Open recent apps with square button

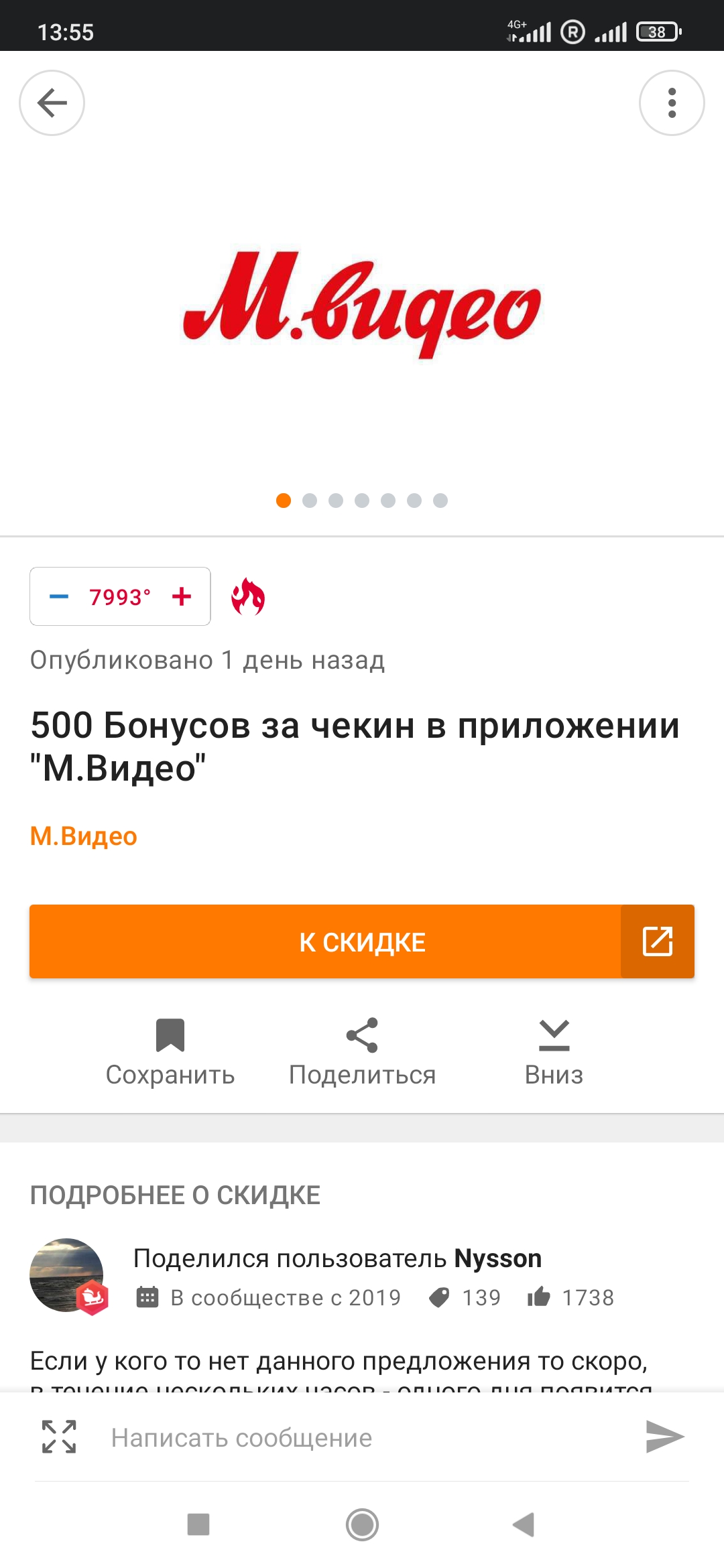click(198, 1524)
